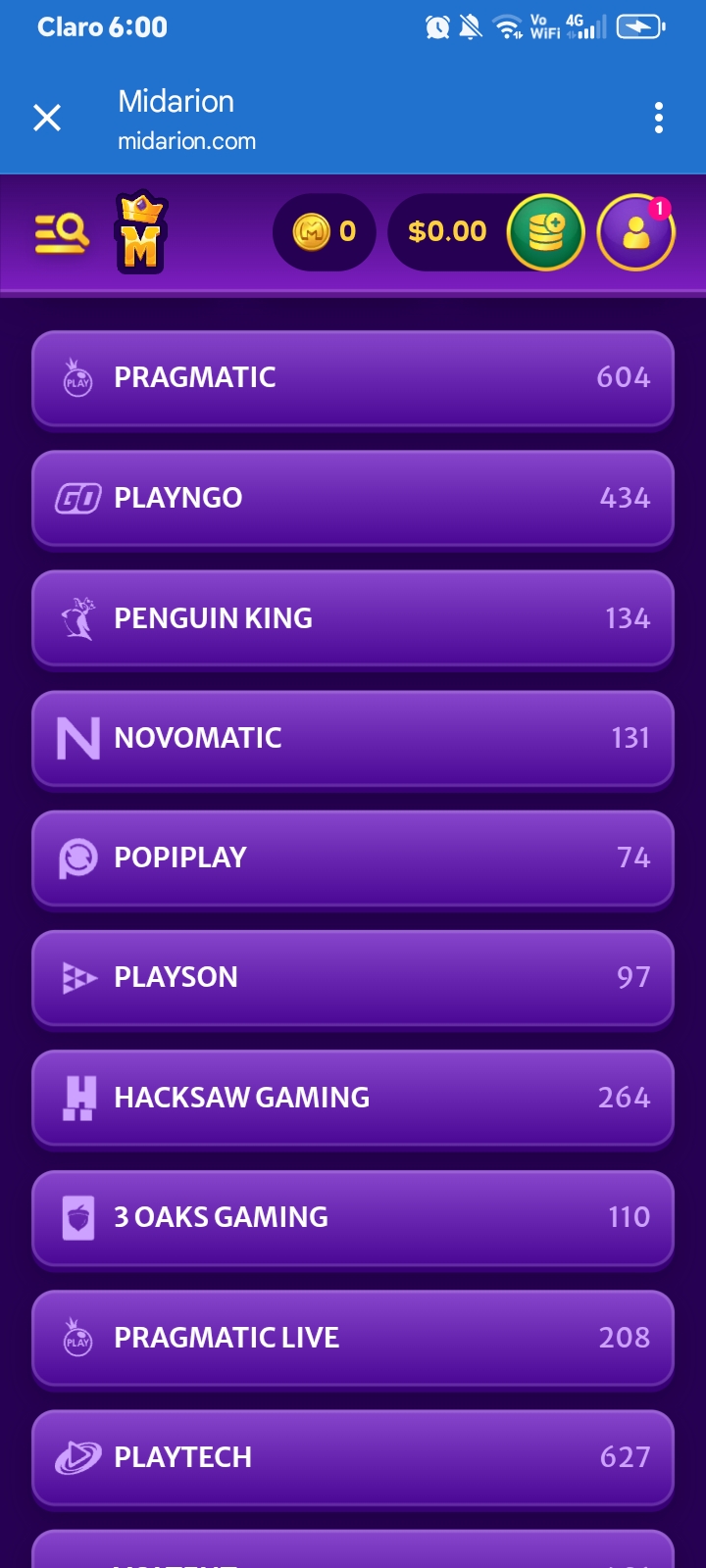The image size is (706, 1568).
Task: Browse Playtech provider games
Action: tap(353, 1457)
